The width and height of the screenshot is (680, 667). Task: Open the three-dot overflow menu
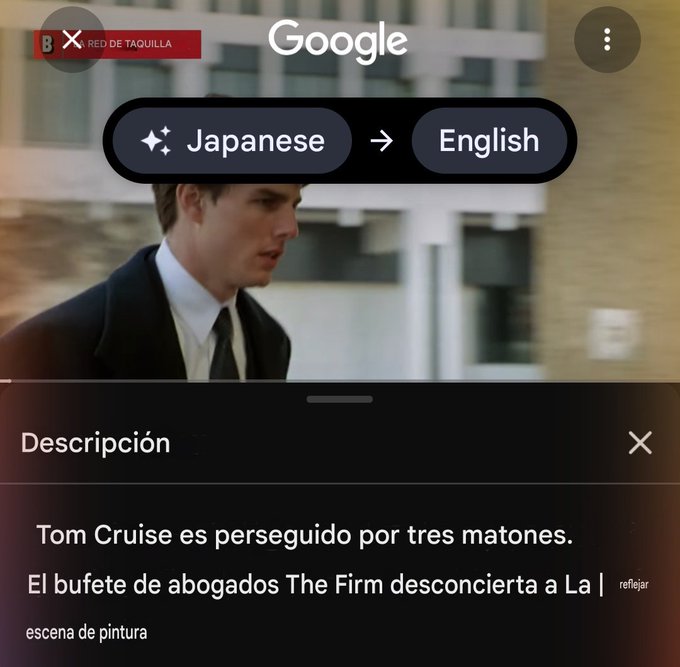coord(607,40)
